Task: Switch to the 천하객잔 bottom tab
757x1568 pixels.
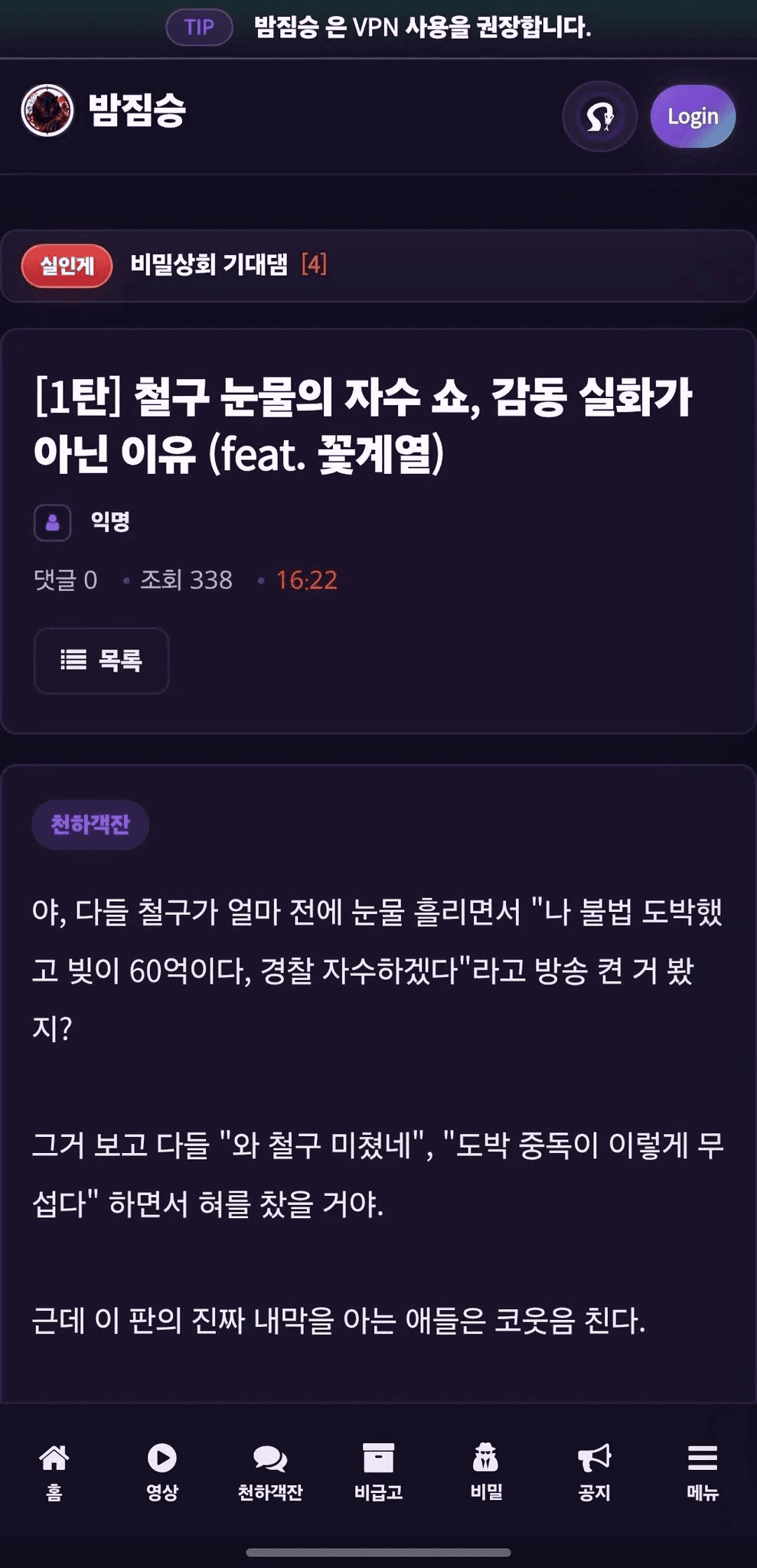Action: (270, 1472)
